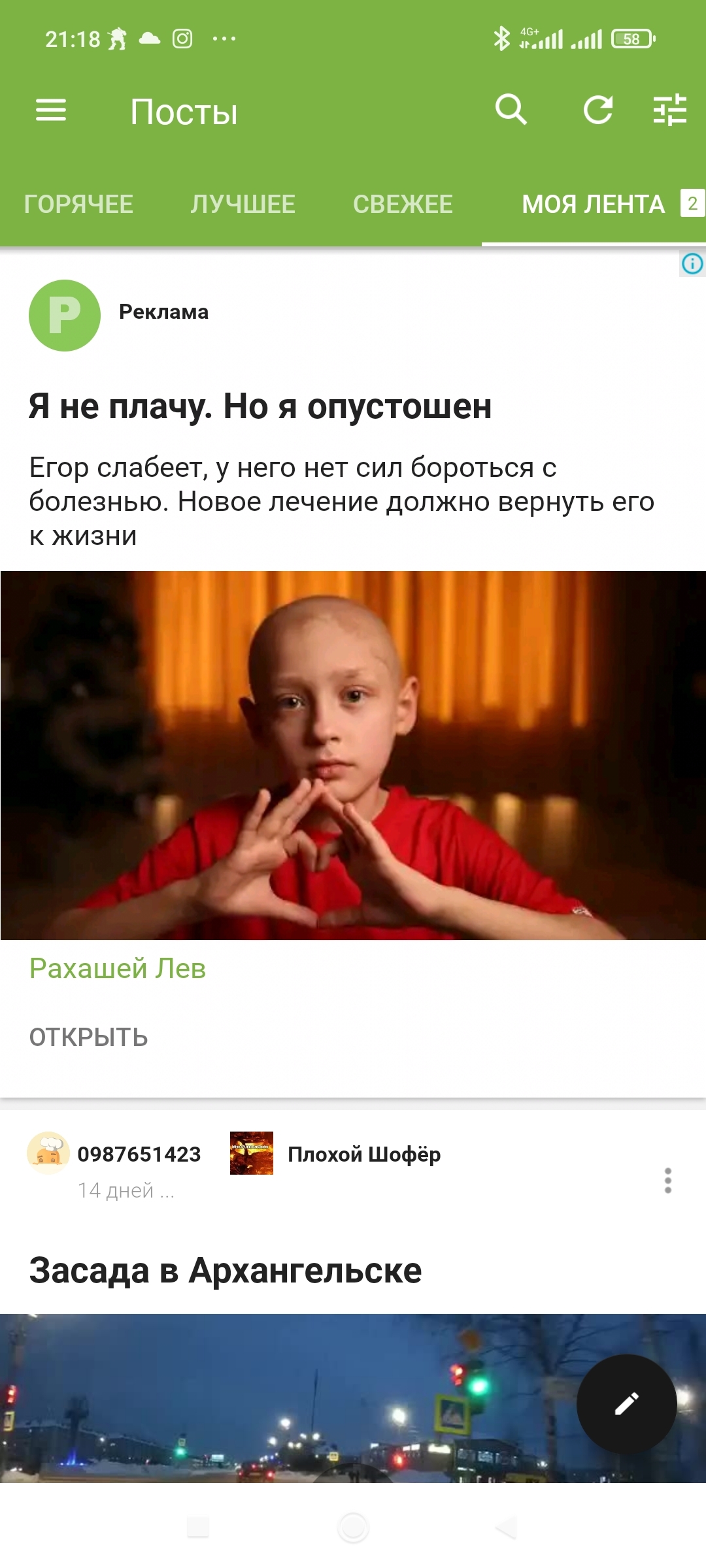The height and width of the screenshot is (1568, 706).
Task: Open the feed filter settings
Action: click(670, 110)
